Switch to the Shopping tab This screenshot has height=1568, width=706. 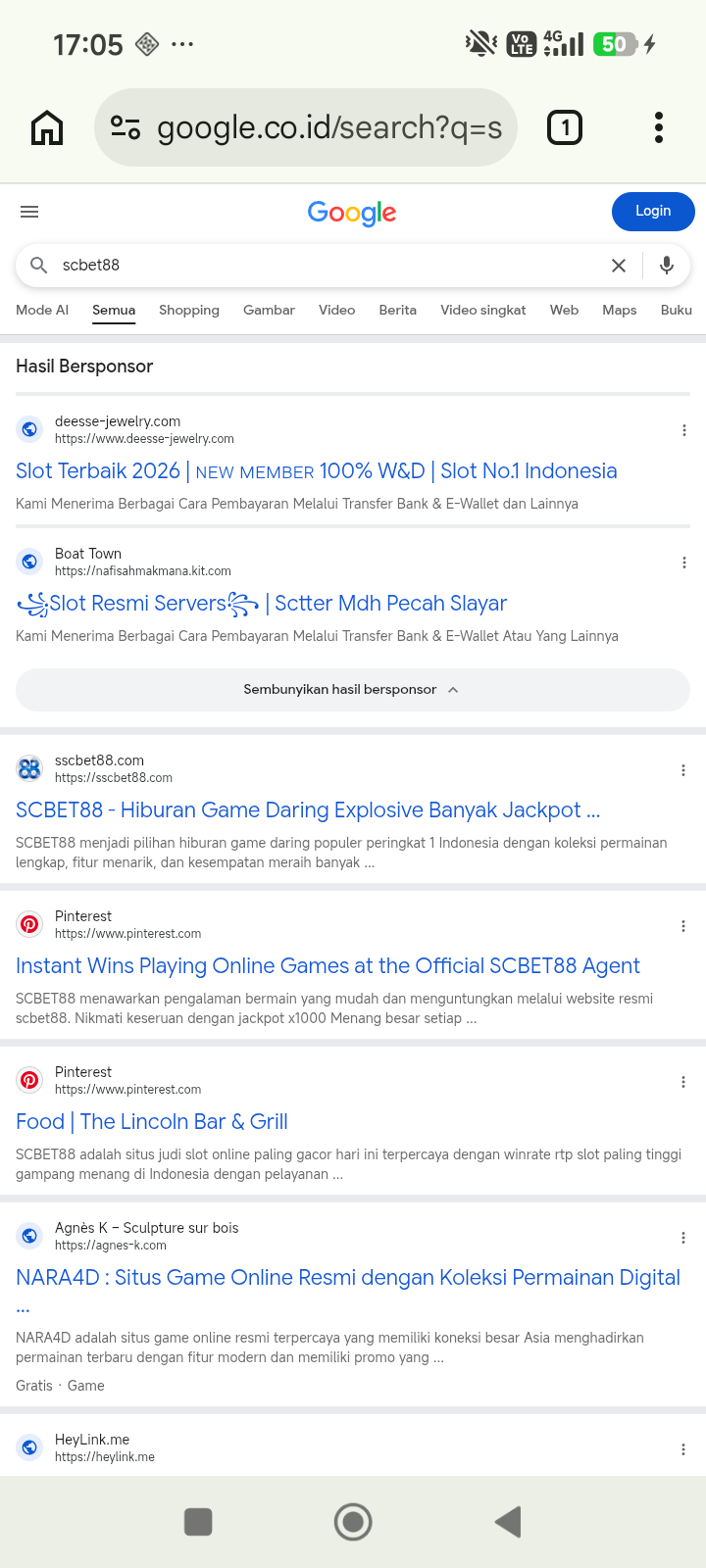(189, 310)
